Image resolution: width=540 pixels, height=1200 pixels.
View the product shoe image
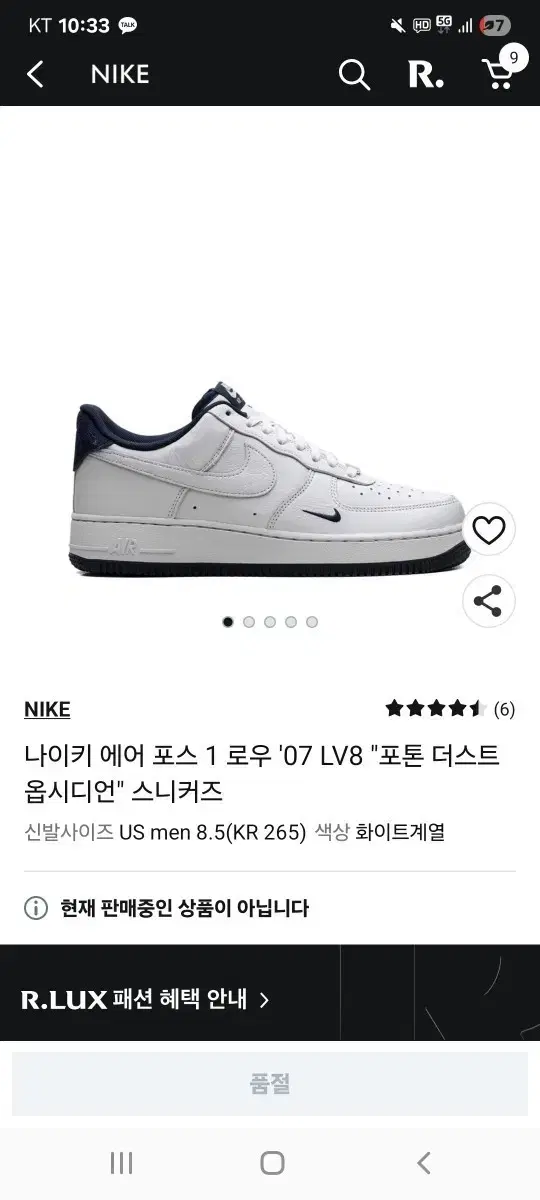click(x=273, y=480)
